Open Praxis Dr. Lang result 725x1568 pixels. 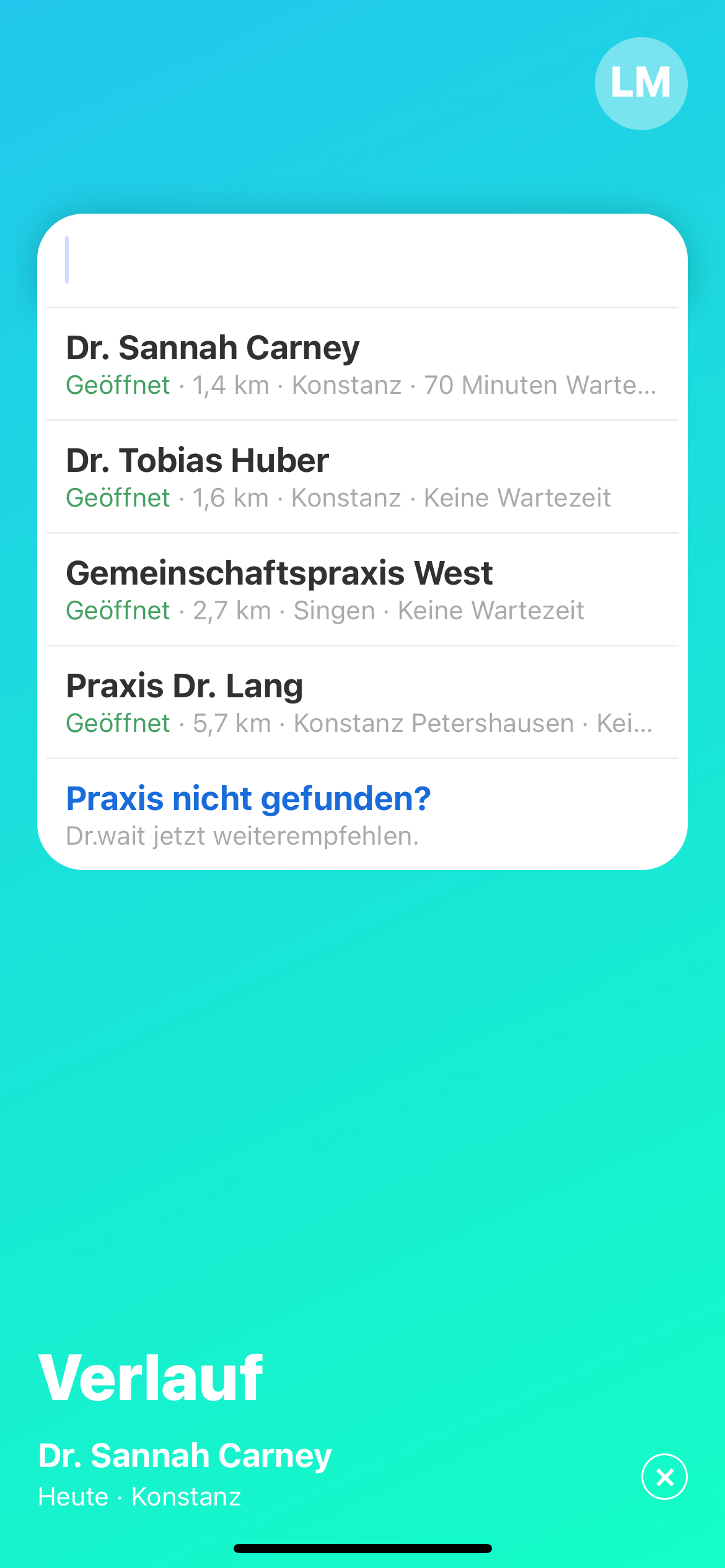click(362, 703)
